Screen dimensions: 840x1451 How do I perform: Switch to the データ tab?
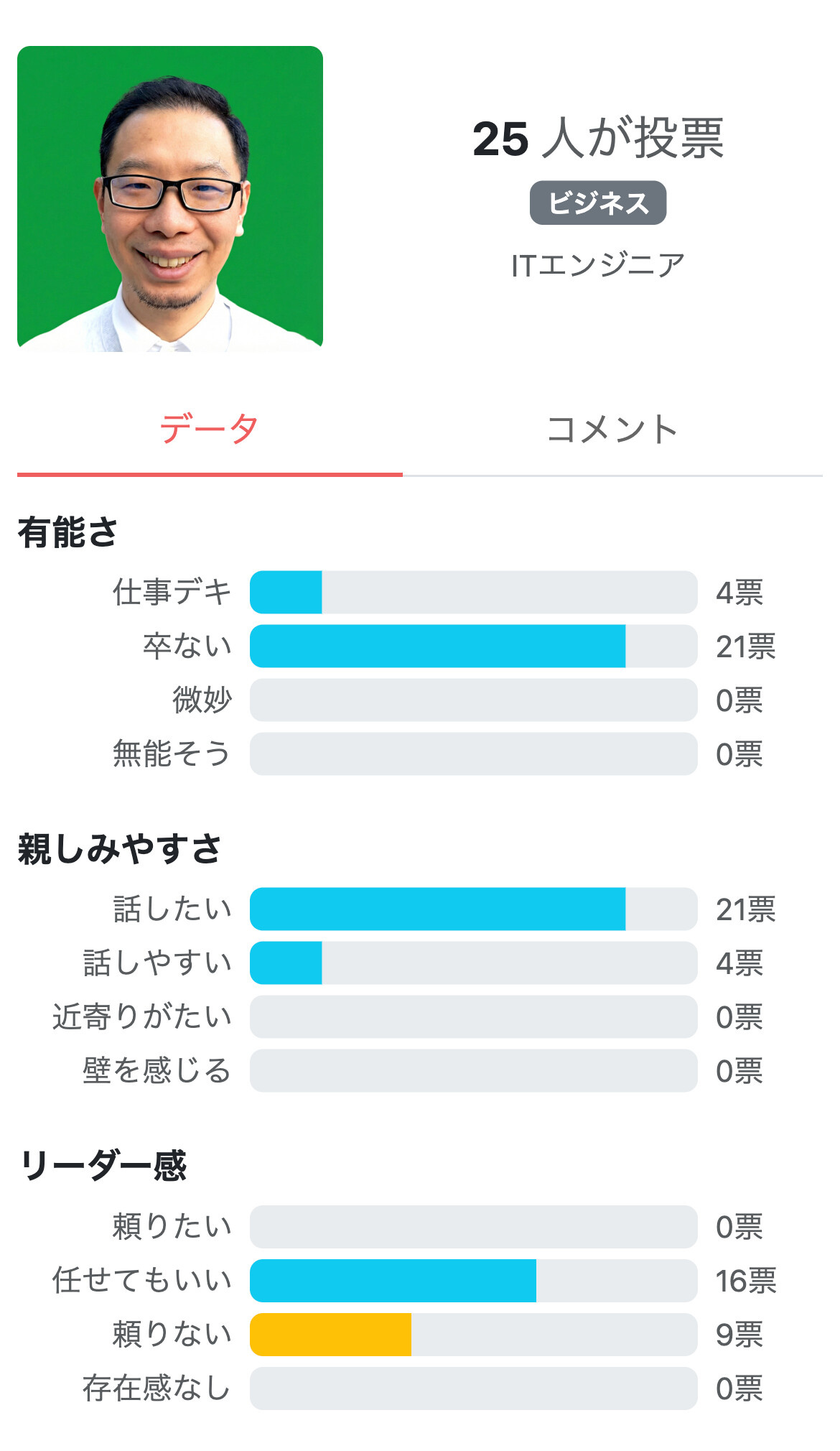tap(208, 429)
